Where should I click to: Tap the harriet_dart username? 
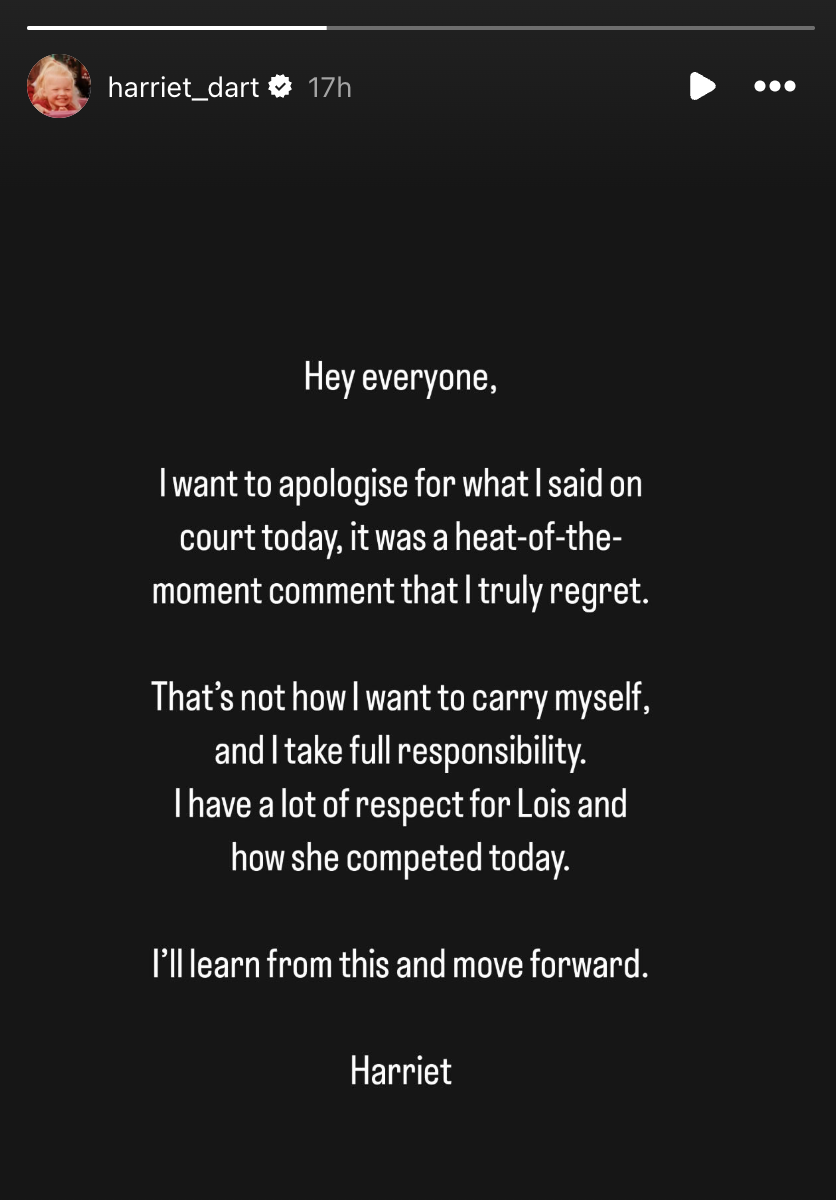coord(183,88)
